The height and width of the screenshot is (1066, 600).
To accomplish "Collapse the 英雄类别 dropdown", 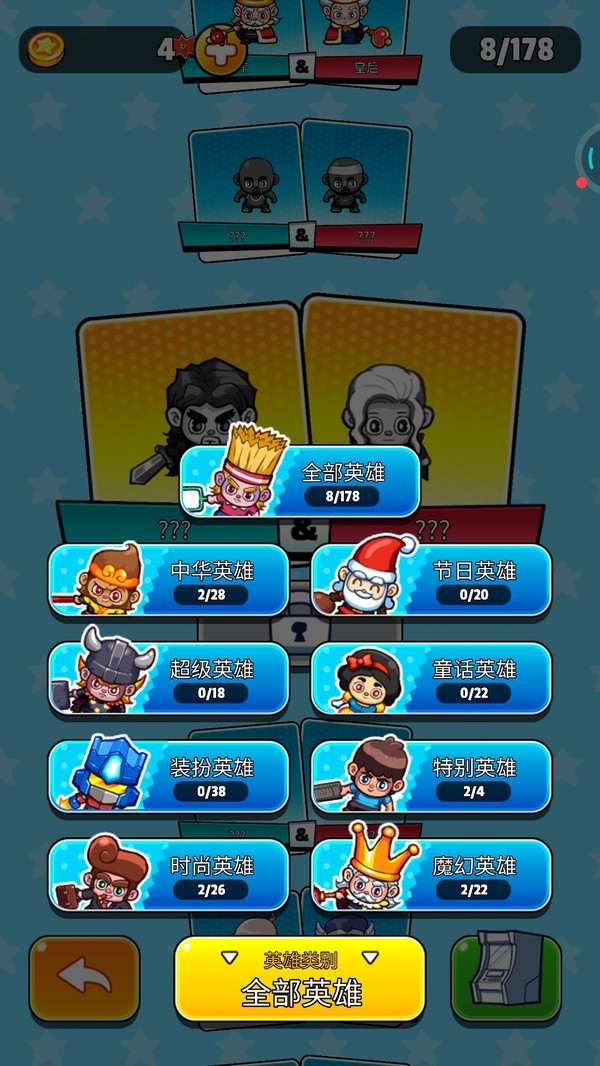I will tap(300, 979).
